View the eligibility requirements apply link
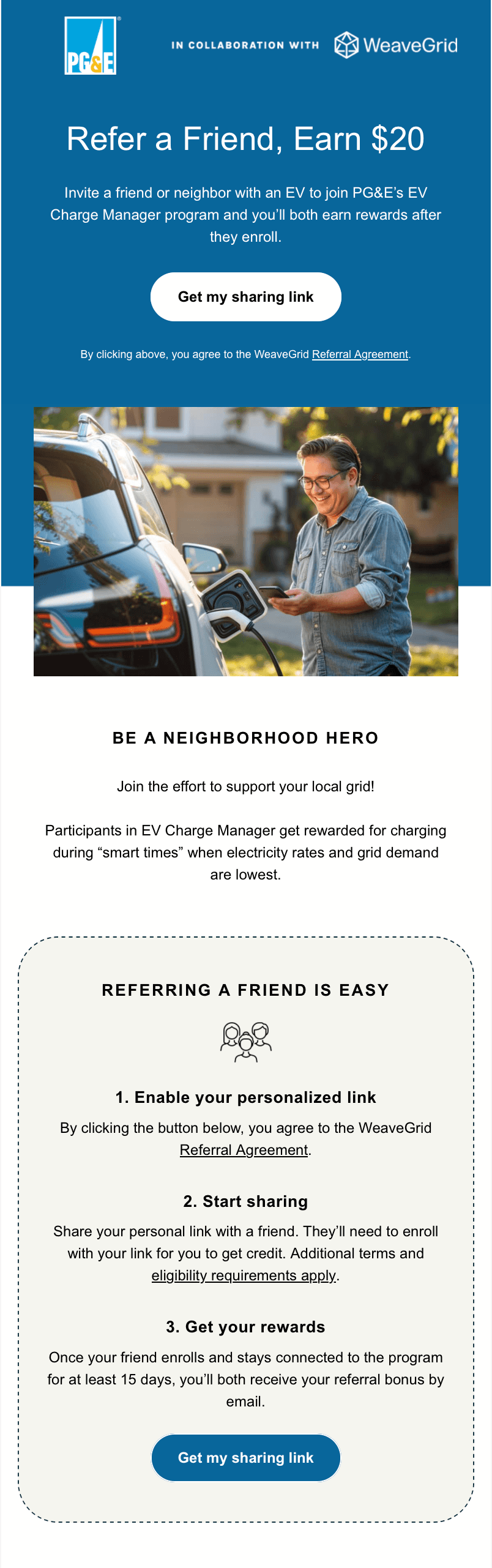492x1568 pixels. pos(244,1275)
